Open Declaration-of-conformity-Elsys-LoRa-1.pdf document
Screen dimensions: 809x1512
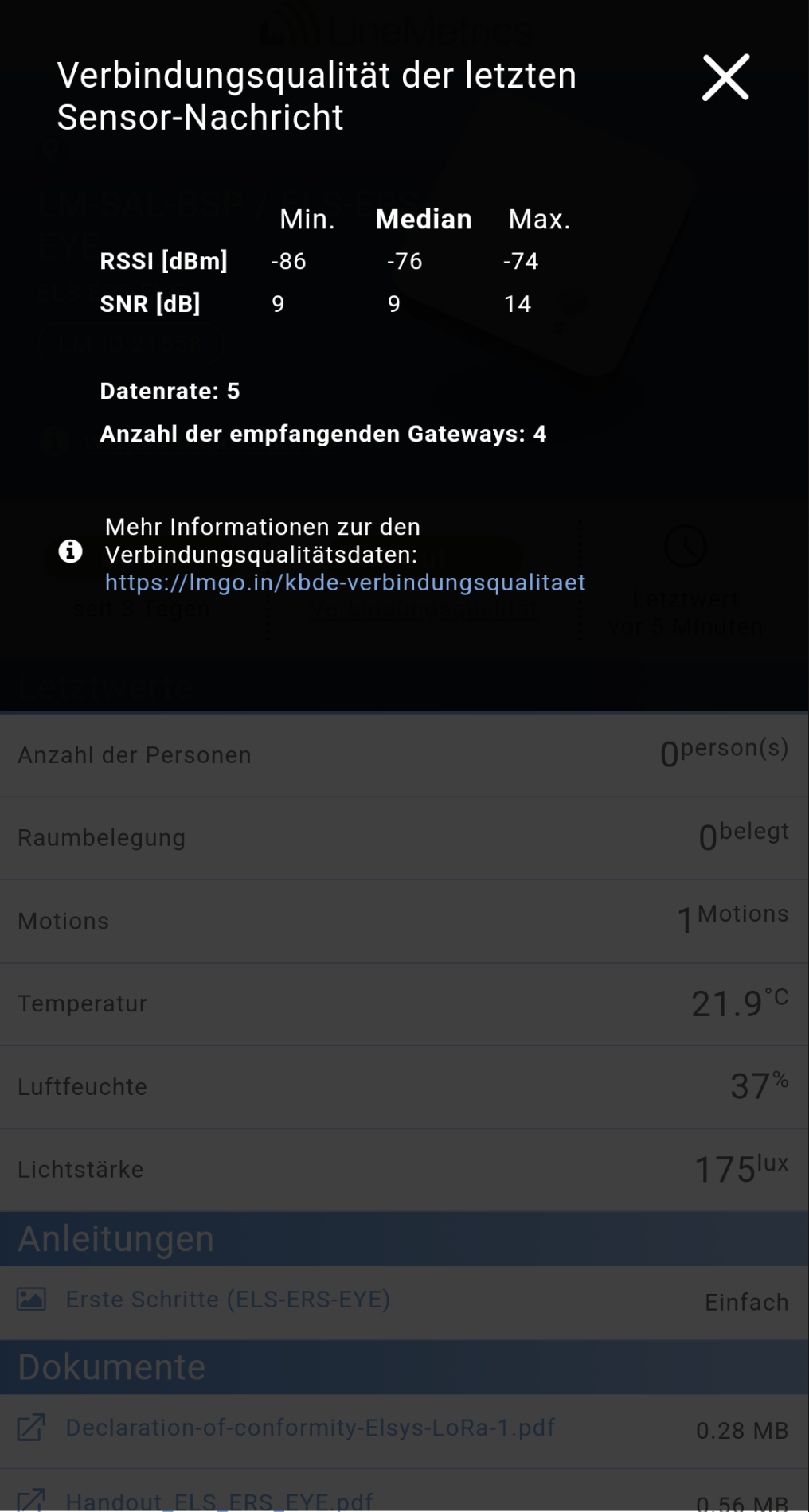pos(310,1428)
